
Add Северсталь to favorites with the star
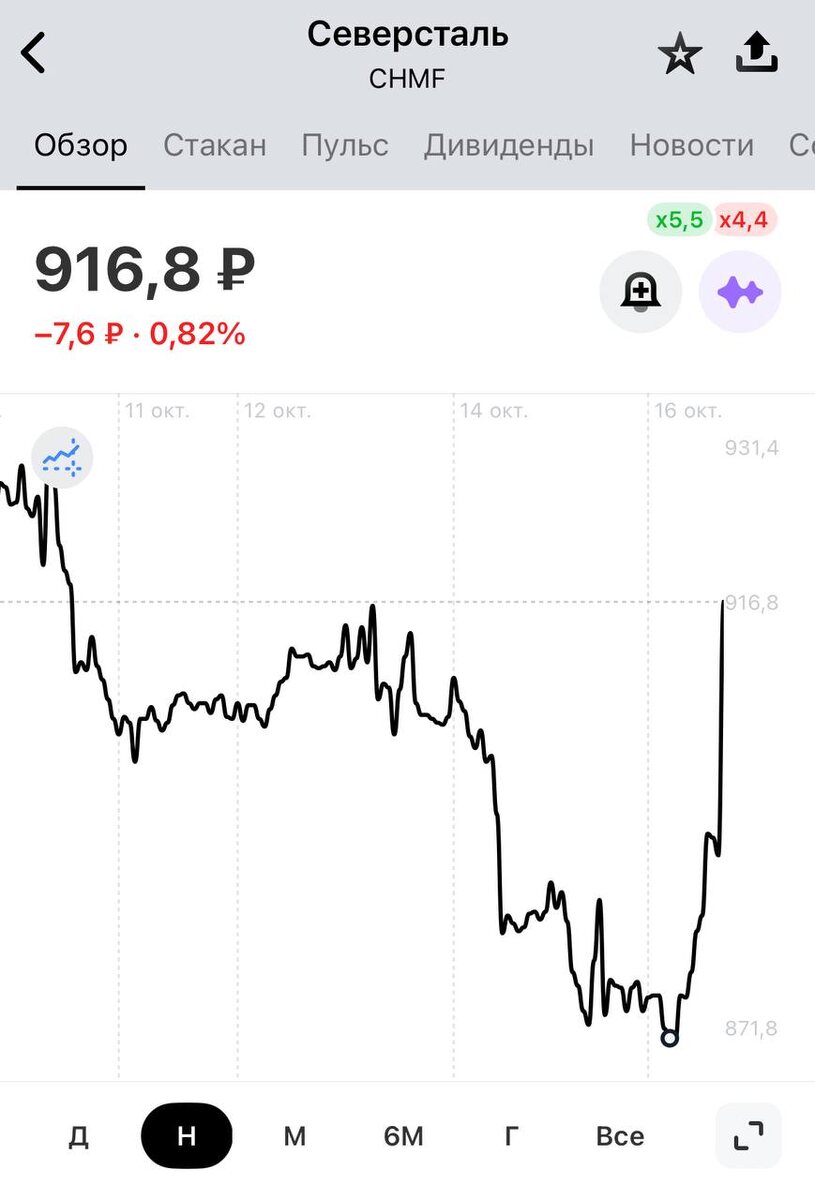679,55
